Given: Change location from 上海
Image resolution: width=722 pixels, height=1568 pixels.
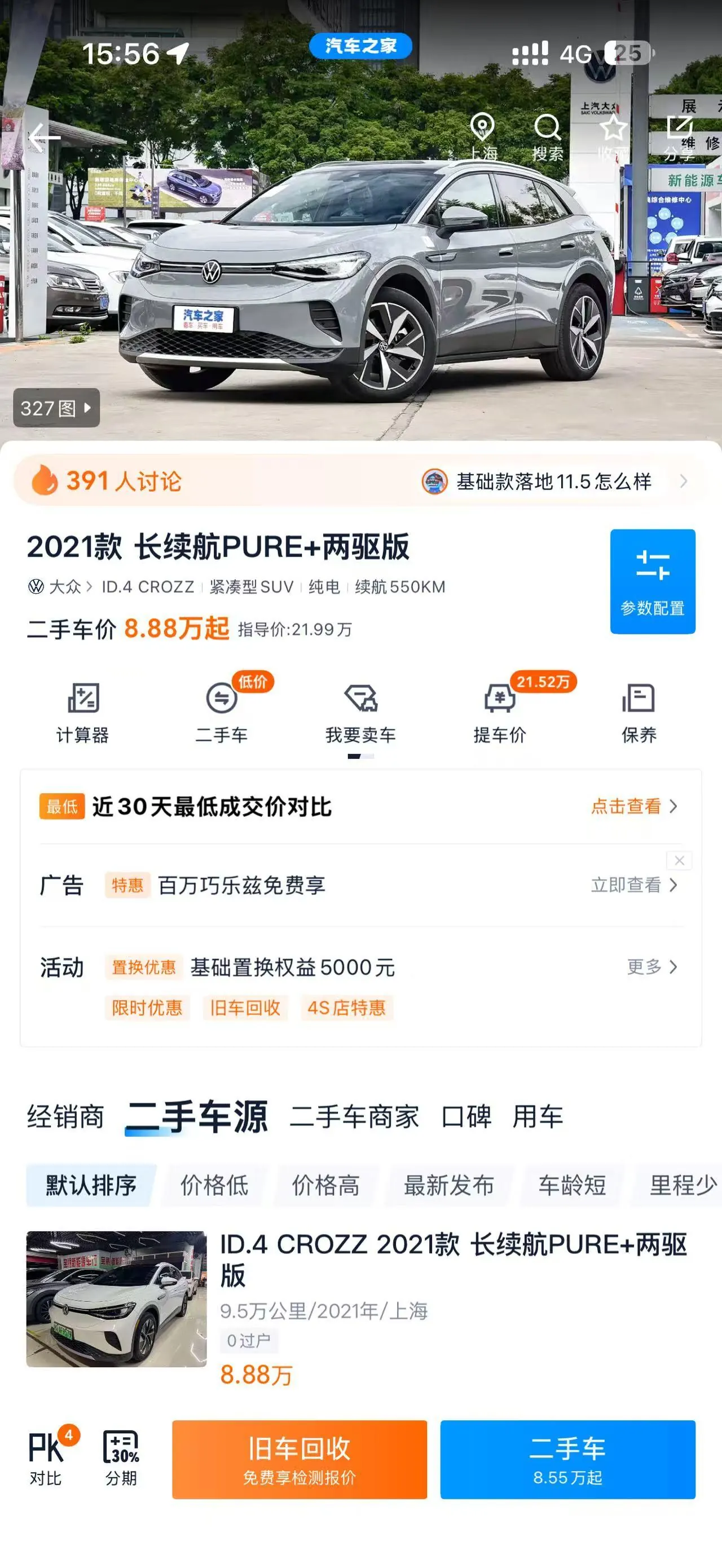Looking at the screenshot, I should (x=483, y=137).
